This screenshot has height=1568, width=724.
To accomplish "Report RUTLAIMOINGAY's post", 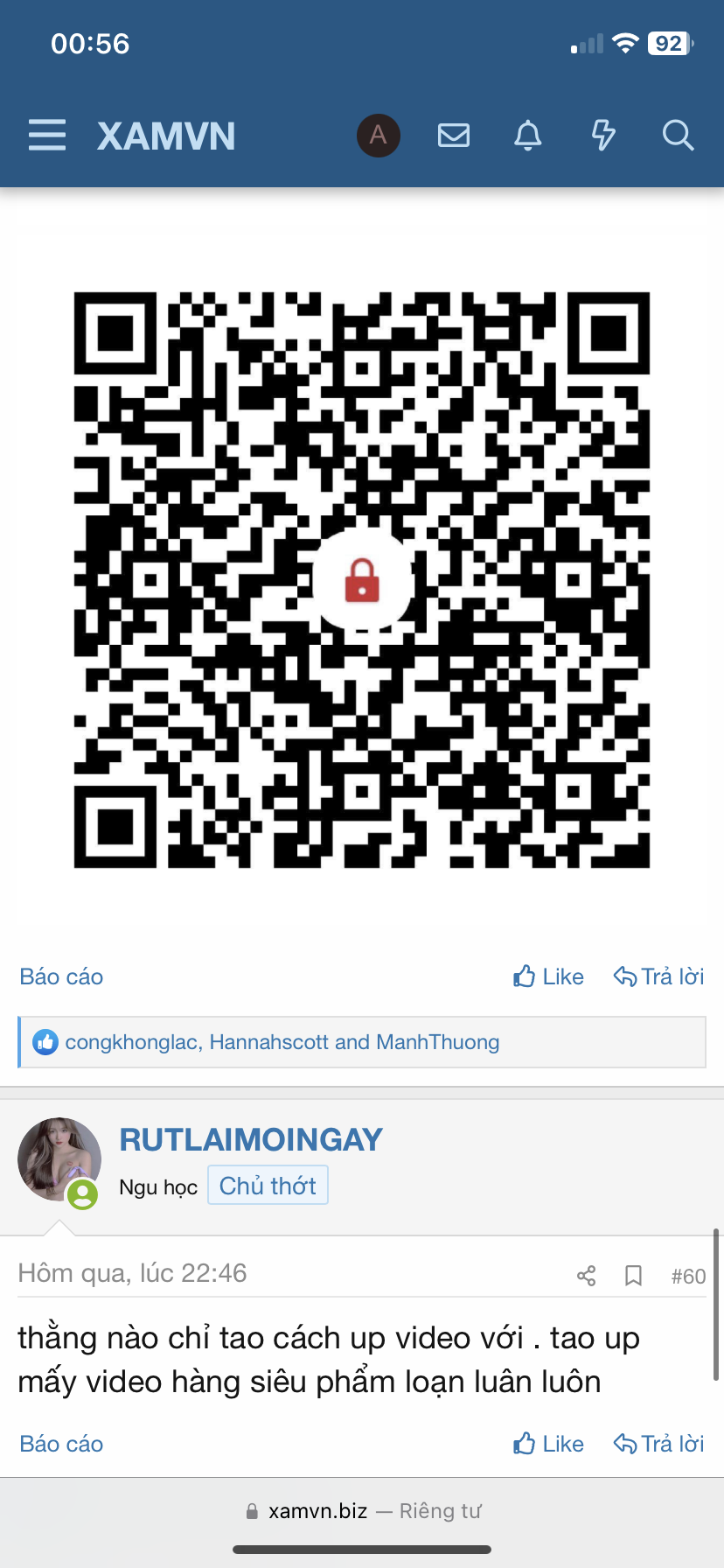I will click(61, 1444).
